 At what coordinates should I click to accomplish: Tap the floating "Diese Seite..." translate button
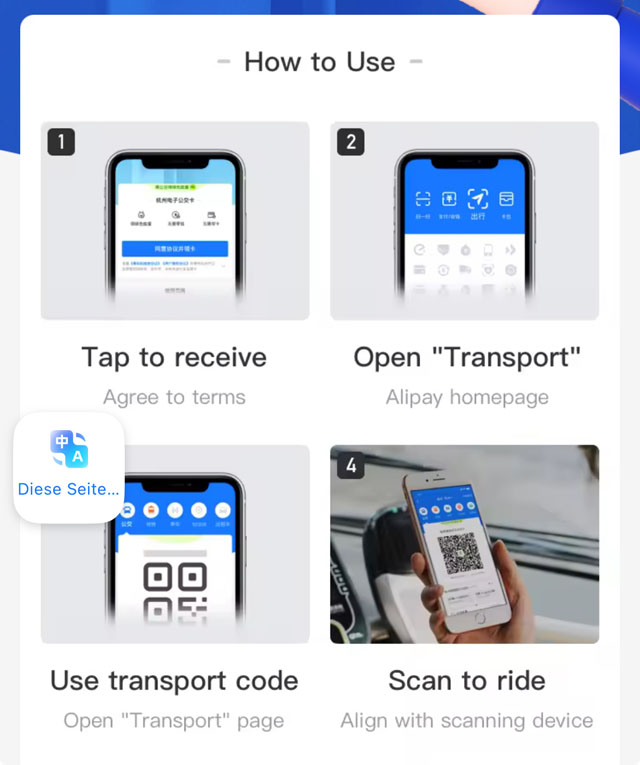(69, 466)
